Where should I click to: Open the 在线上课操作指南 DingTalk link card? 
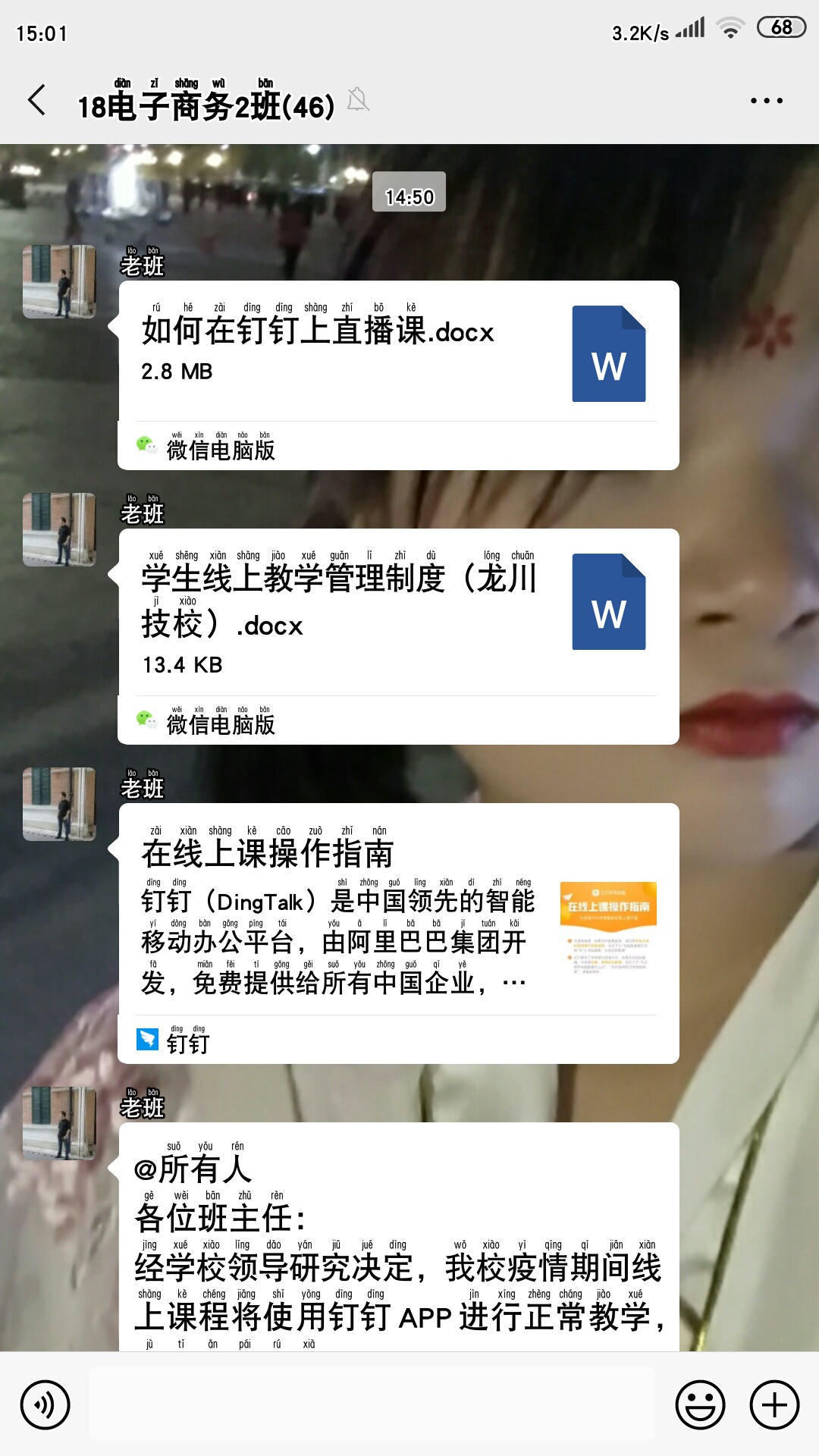pyautogui.click(x=398, y=933)
